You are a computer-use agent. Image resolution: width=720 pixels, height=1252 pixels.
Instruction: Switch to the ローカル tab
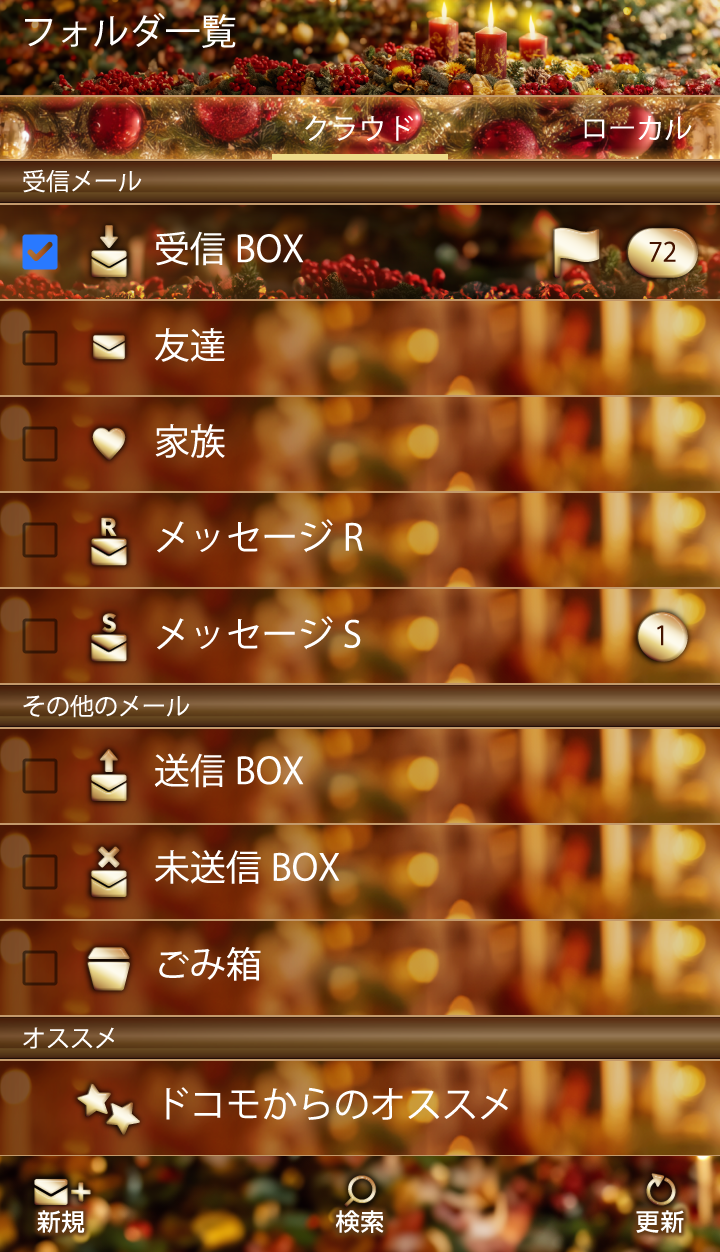pyautogui.click(x=636, y=128)
